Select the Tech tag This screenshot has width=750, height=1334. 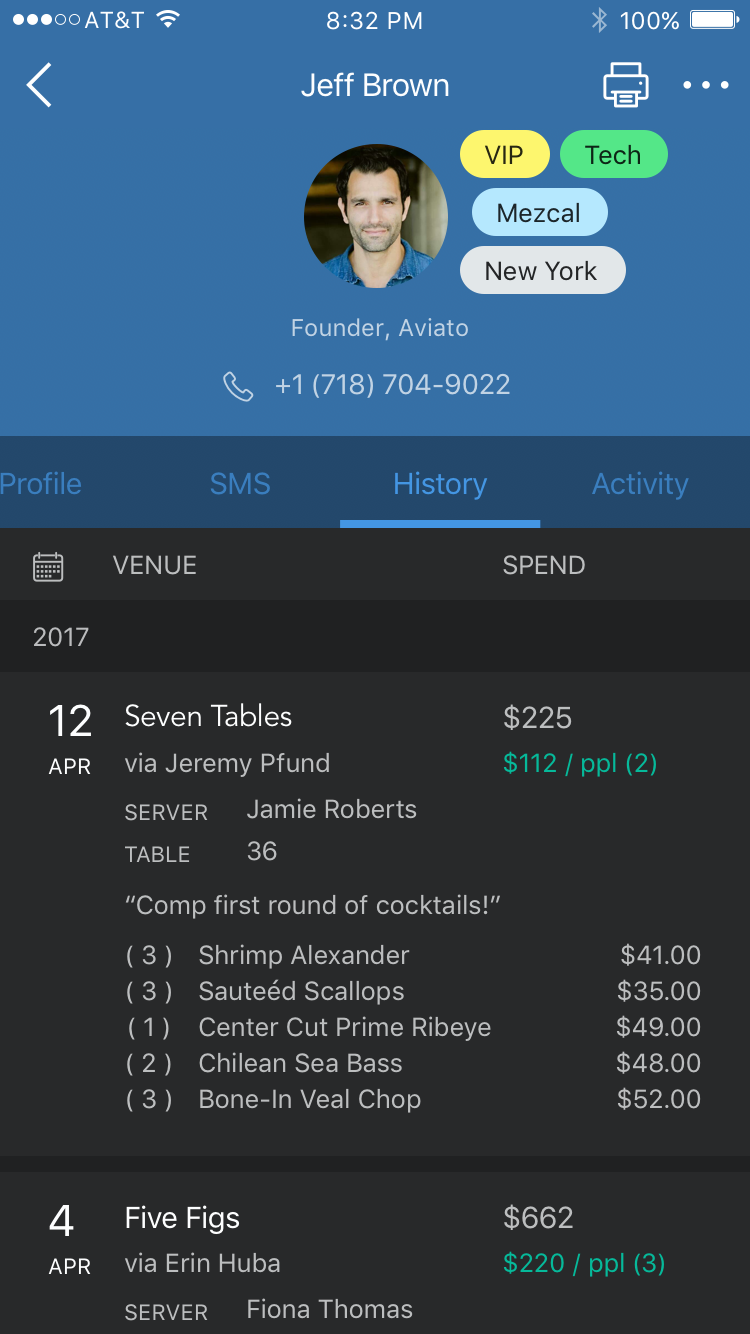coord(613,155)
